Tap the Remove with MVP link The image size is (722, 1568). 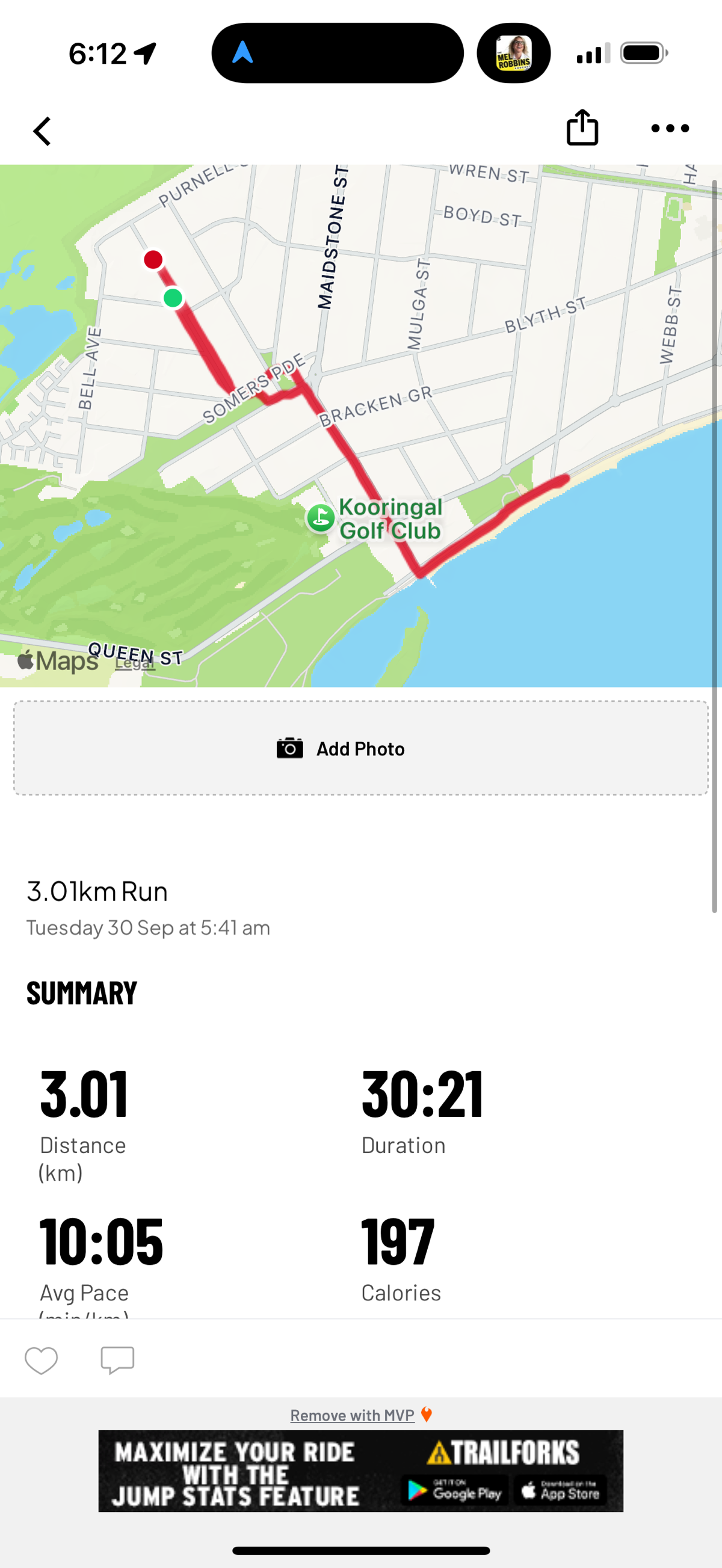coord(353,1415)
